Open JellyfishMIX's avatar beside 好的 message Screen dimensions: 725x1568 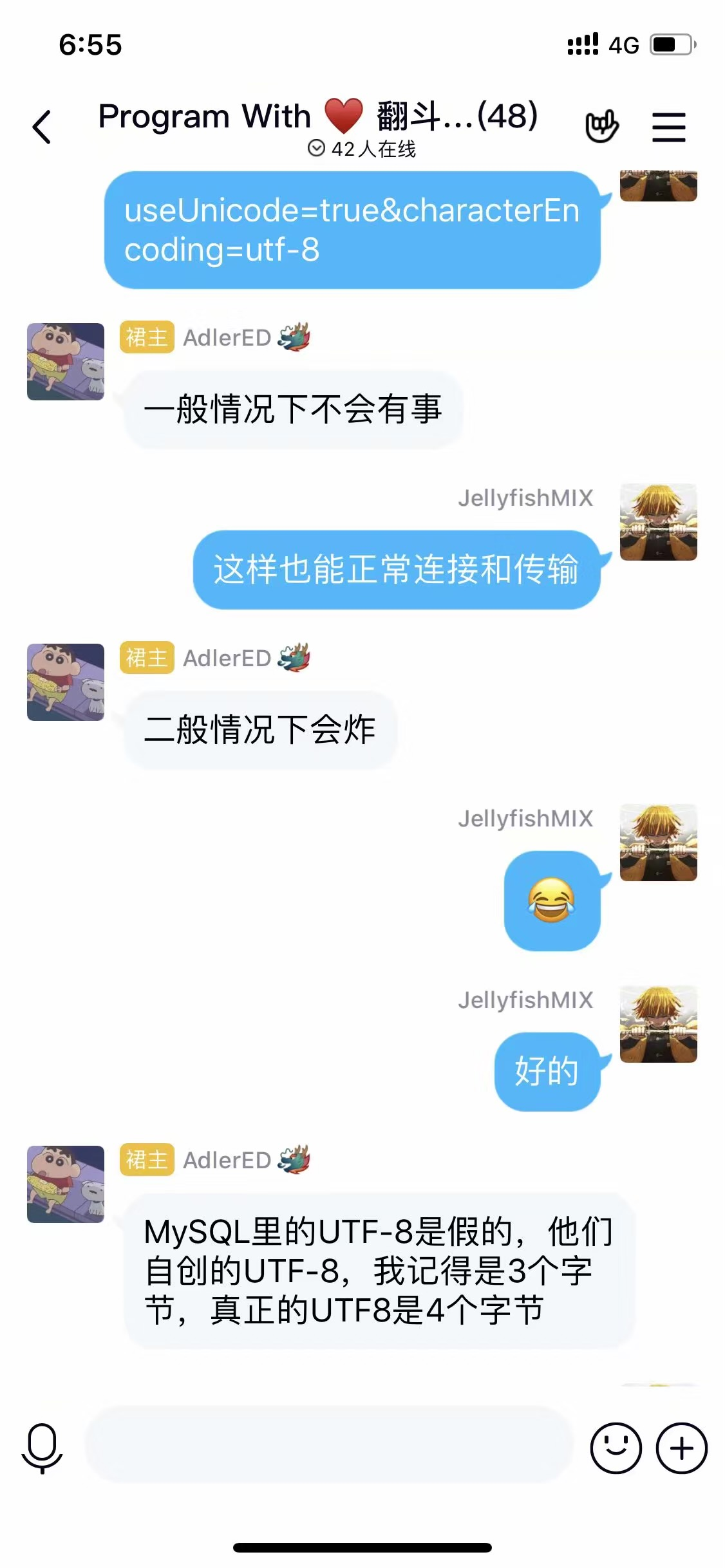pyautogui.click(x=658, y=1024)
